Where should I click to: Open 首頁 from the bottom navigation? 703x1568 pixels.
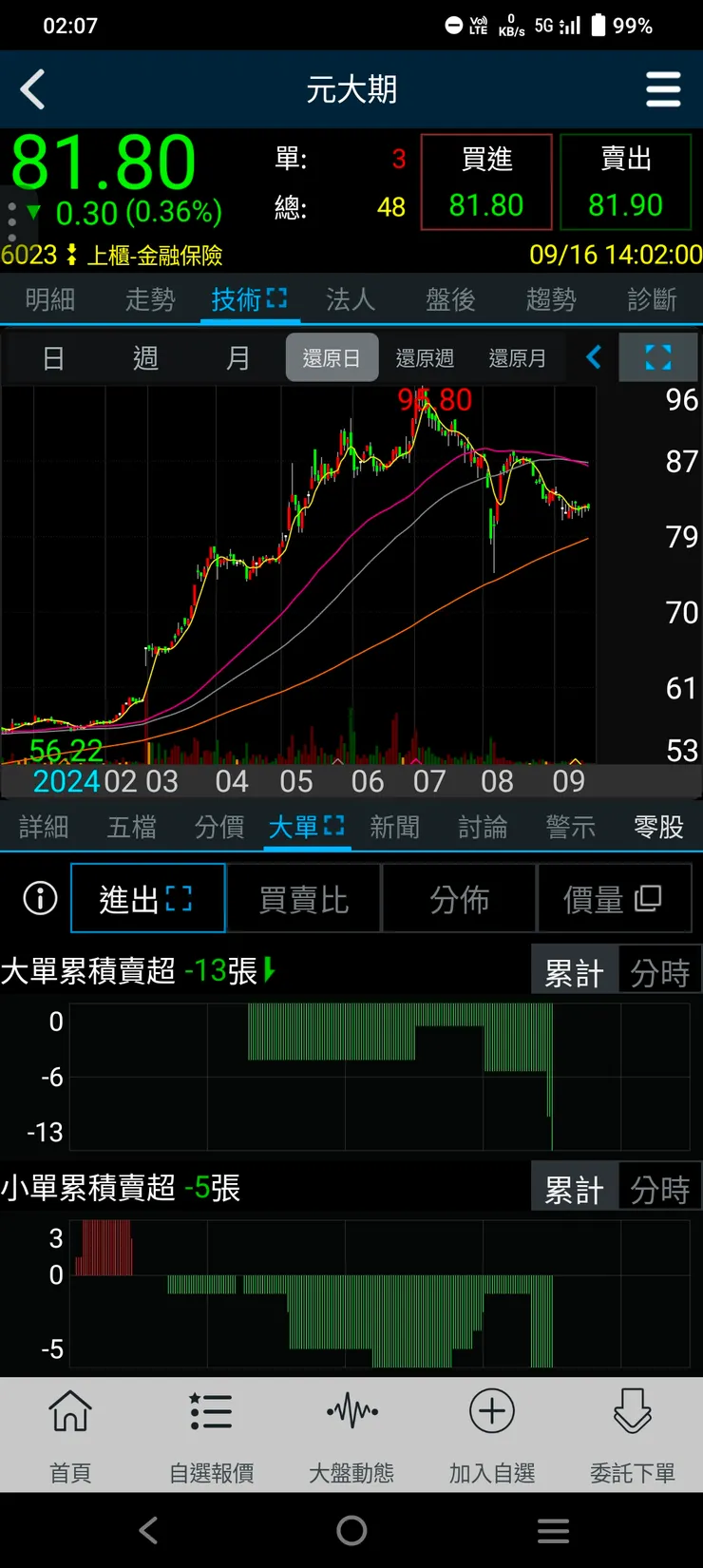(70, 1435)
